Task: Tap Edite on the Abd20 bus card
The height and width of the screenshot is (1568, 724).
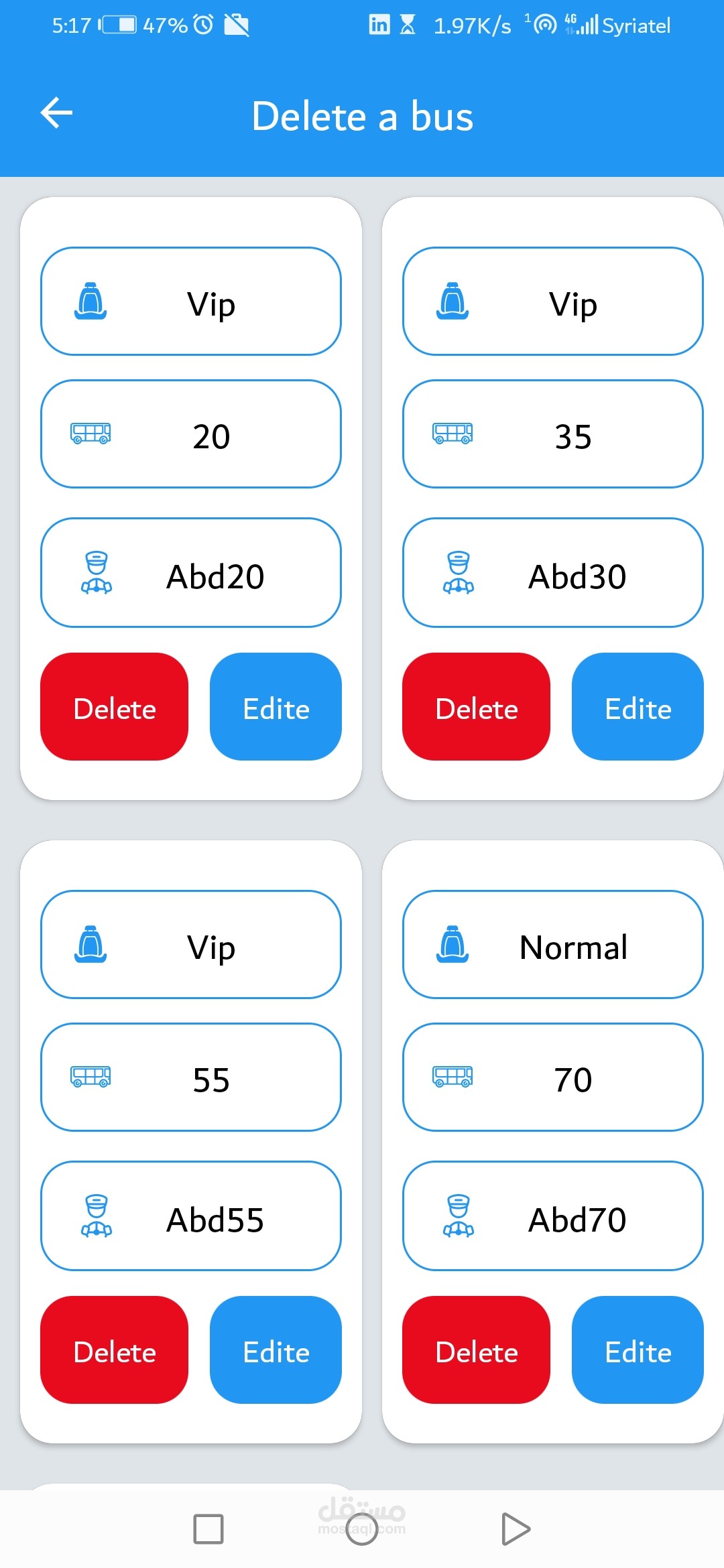Action: [x=276, y=707]
